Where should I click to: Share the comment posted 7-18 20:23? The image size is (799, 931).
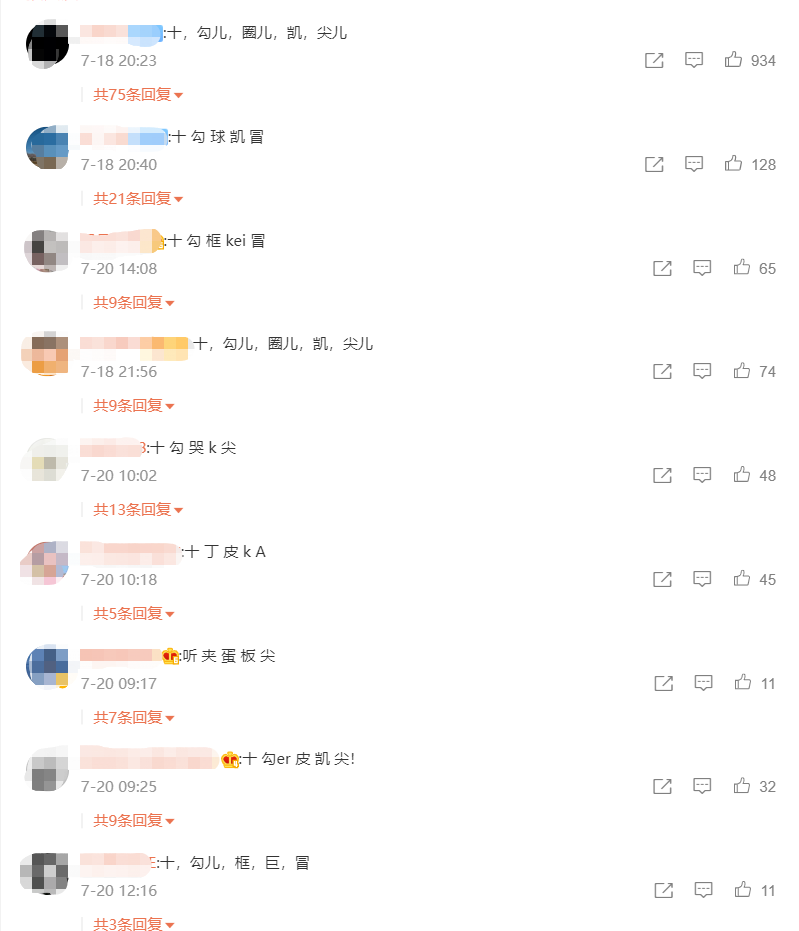pos(654,60)
